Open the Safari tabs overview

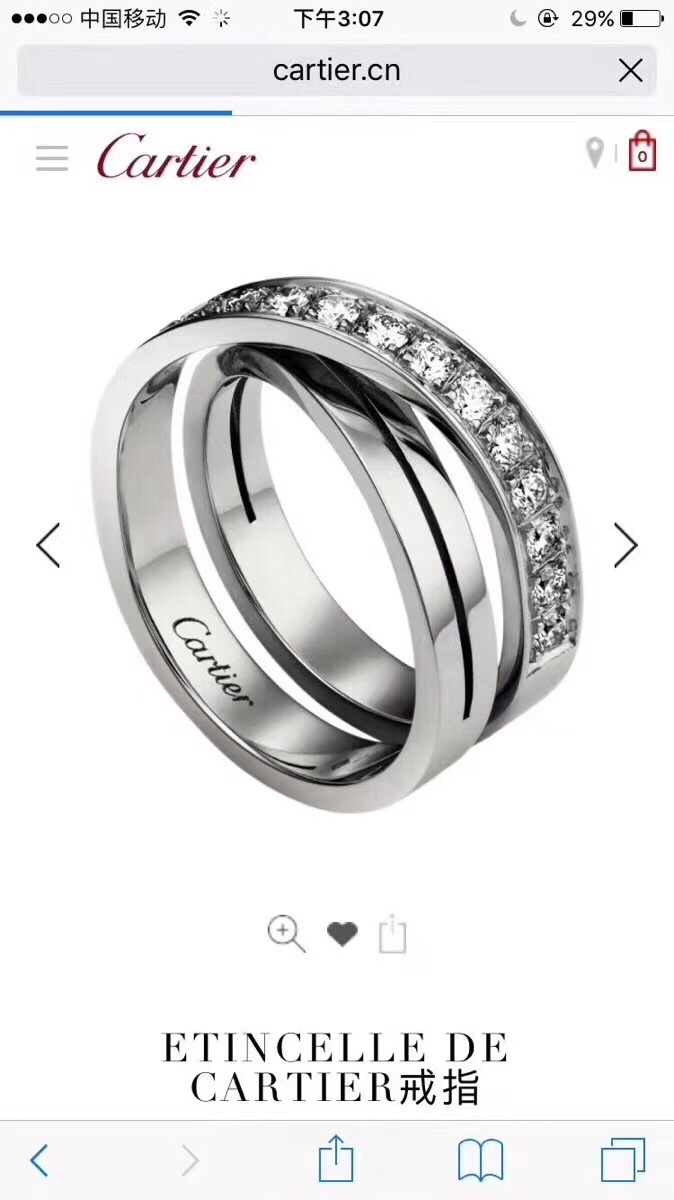click(623, 1160)
